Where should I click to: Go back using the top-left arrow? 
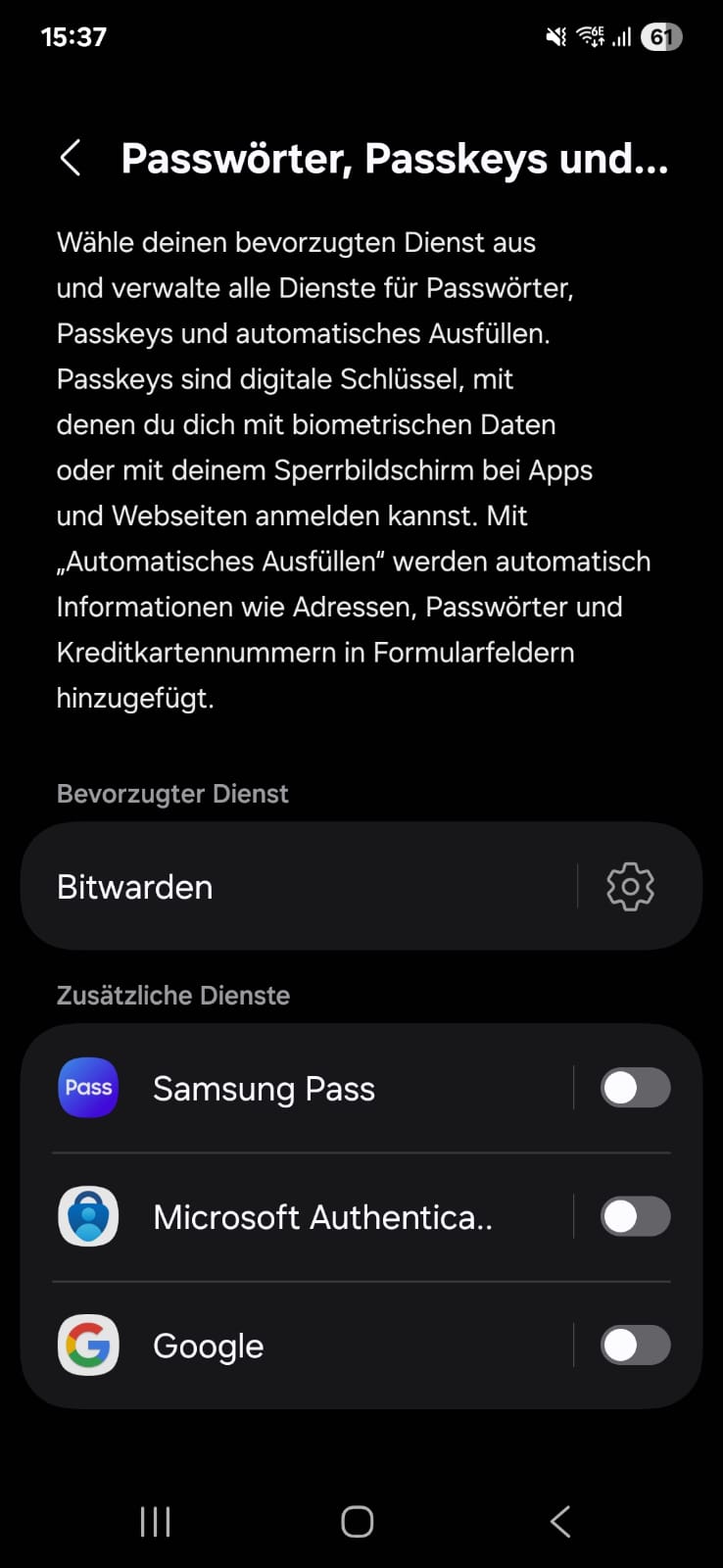[x=71, y=158]
